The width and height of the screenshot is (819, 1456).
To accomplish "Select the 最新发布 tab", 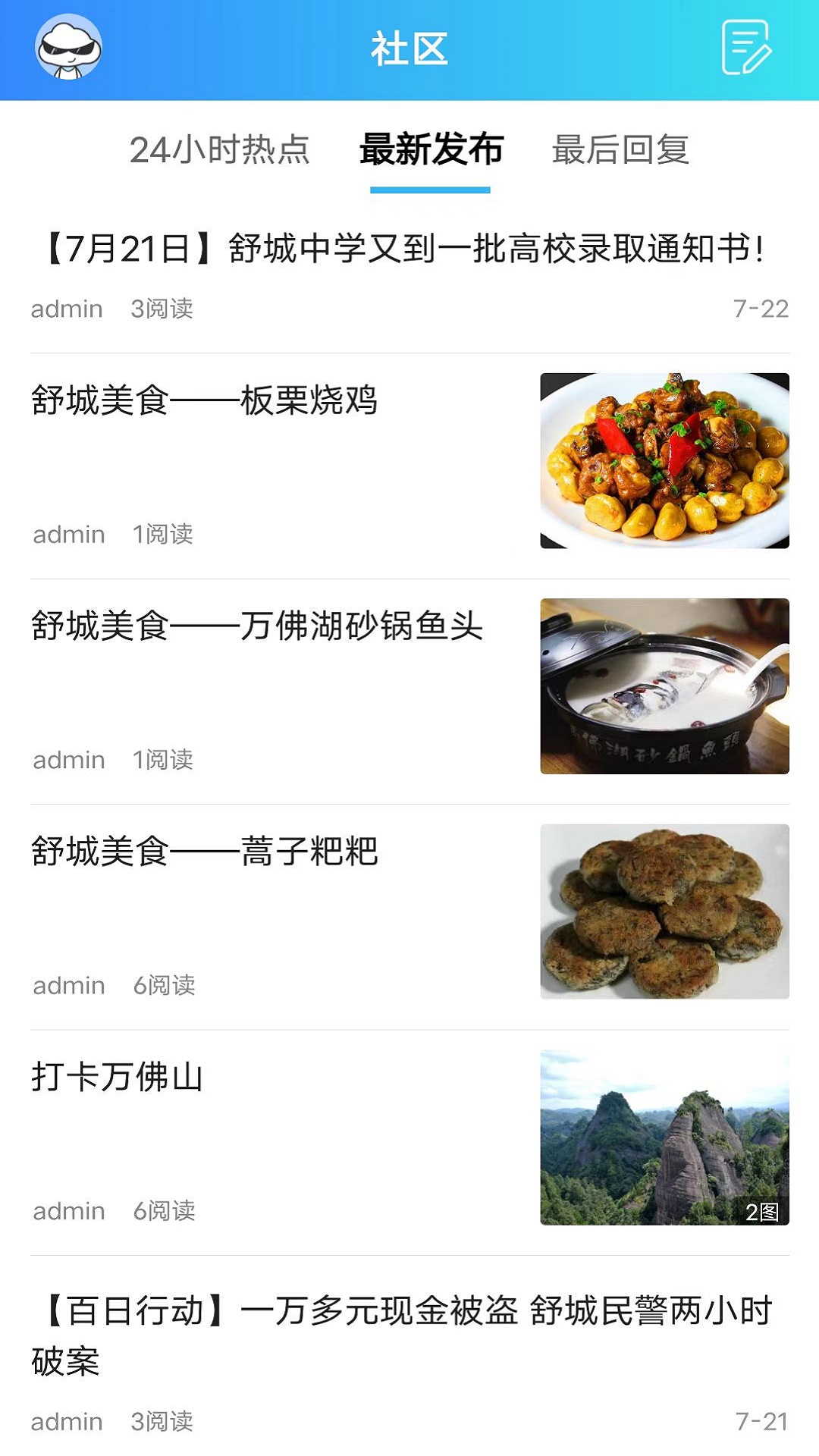I will point(431,149).
